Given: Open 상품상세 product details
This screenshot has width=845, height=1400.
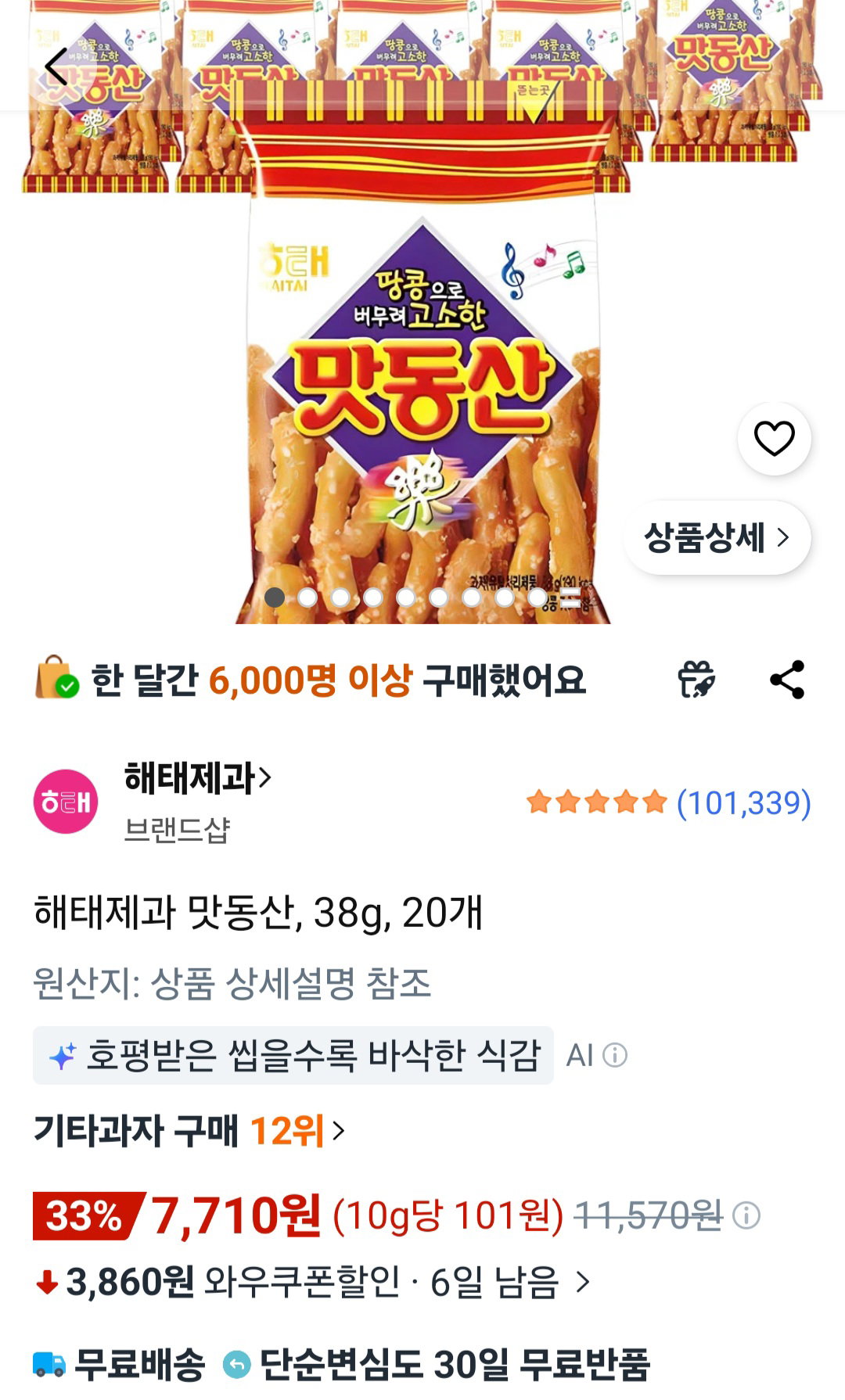Looking at the screenshot, I should click(717, 537).
